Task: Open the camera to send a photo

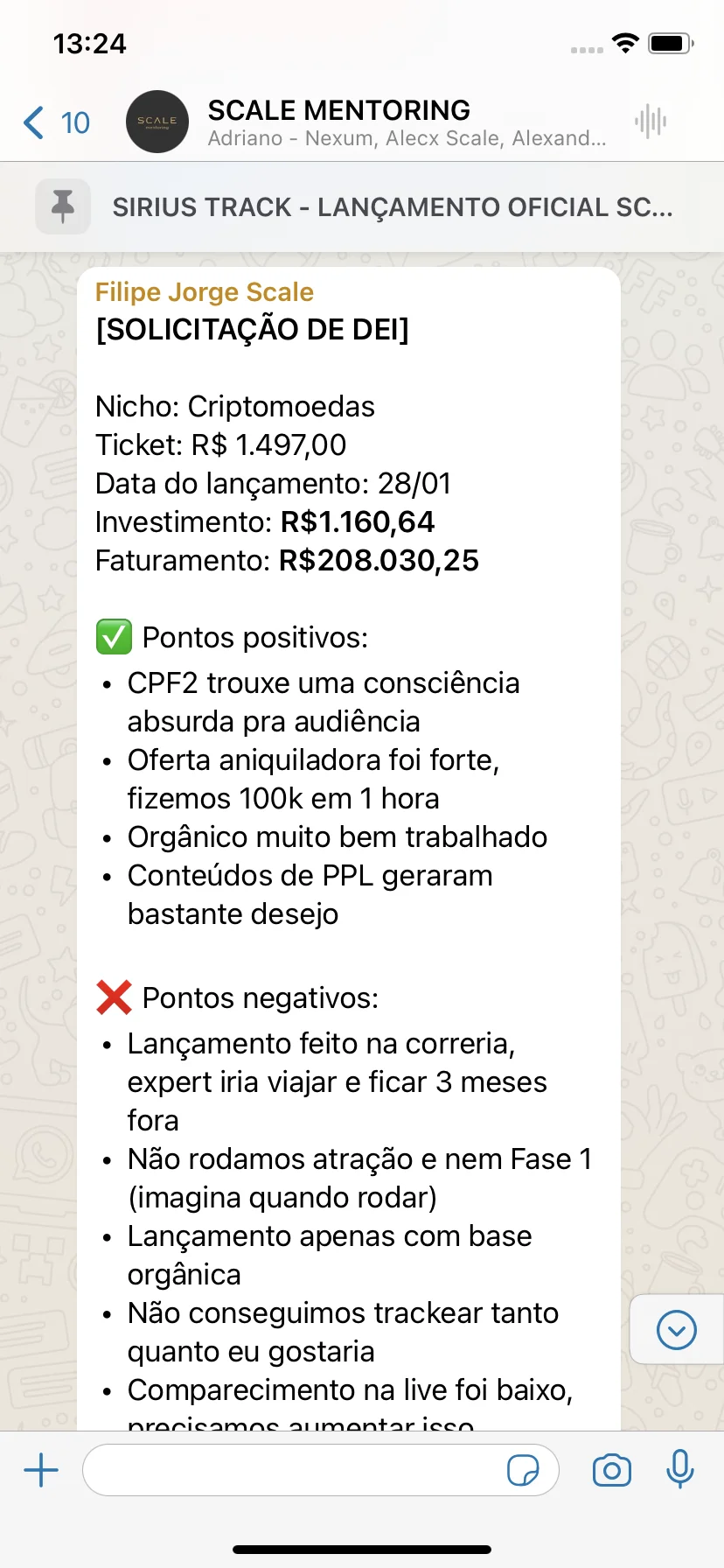Action: (612, 1470)
